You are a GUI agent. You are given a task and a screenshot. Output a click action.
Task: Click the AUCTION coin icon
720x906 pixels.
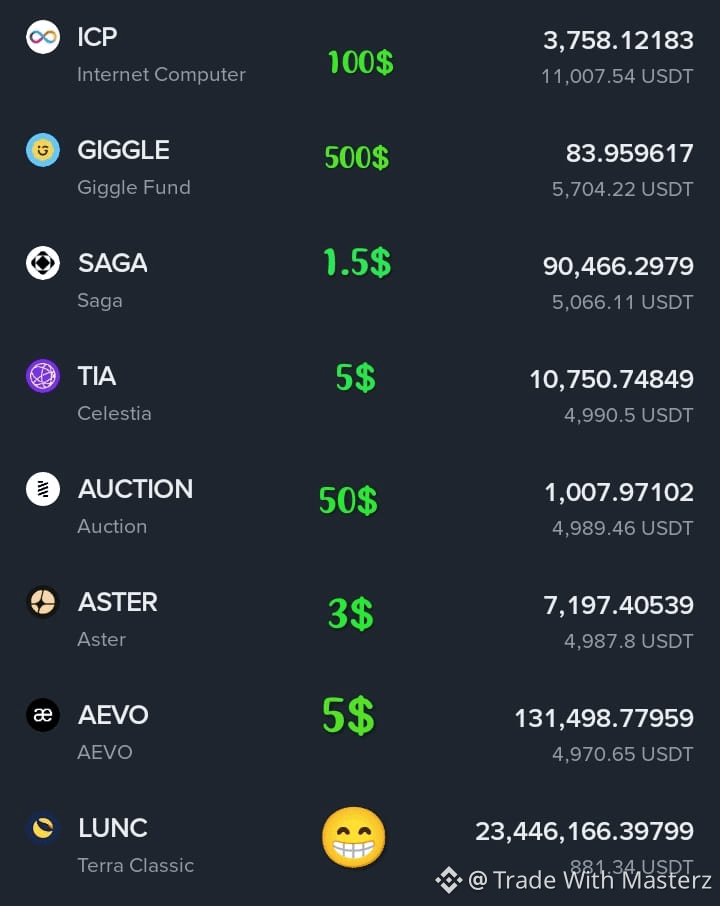(x=40, y=490)
